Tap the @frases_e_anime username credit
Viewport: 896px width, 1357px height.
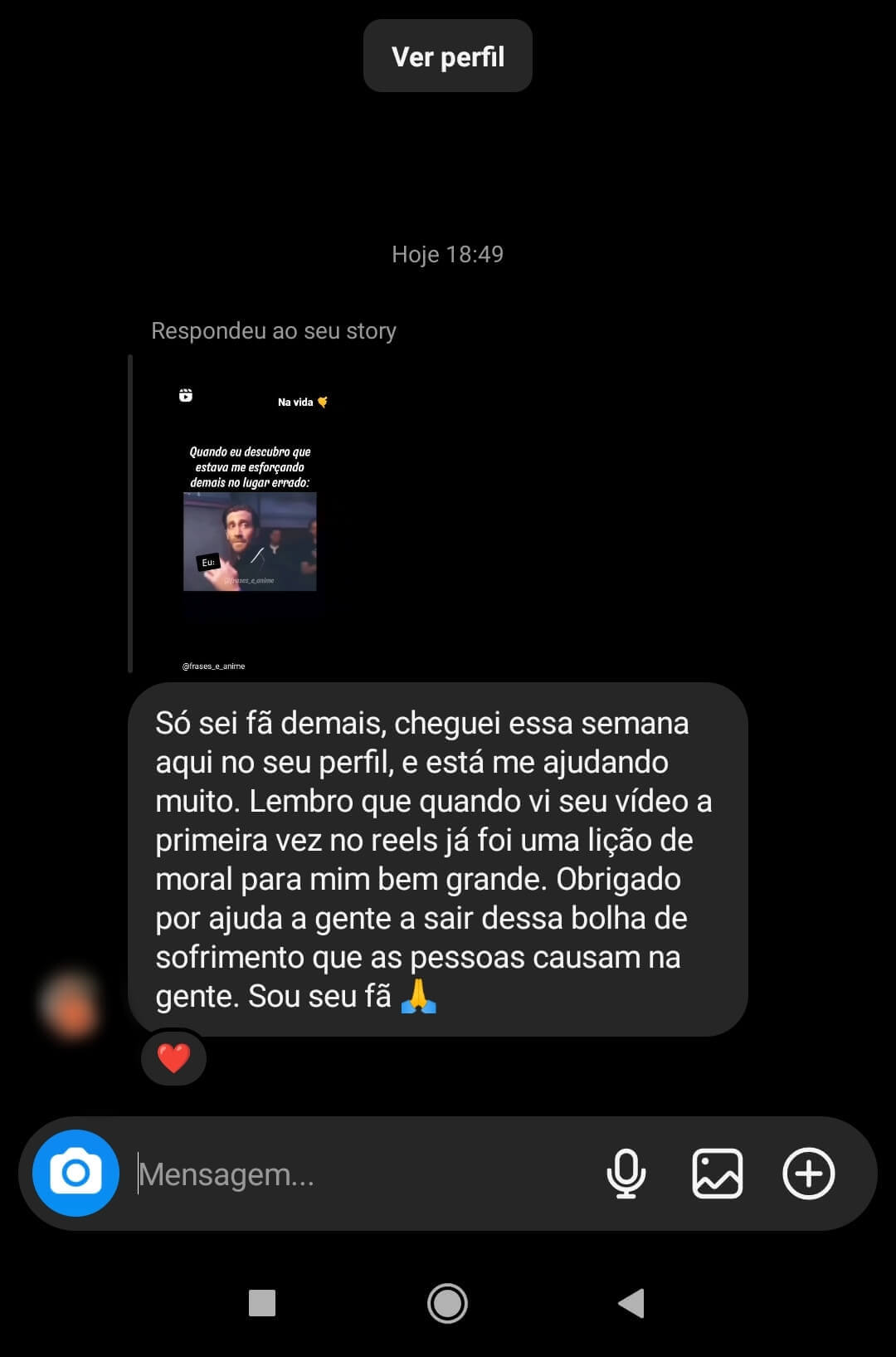214,666
